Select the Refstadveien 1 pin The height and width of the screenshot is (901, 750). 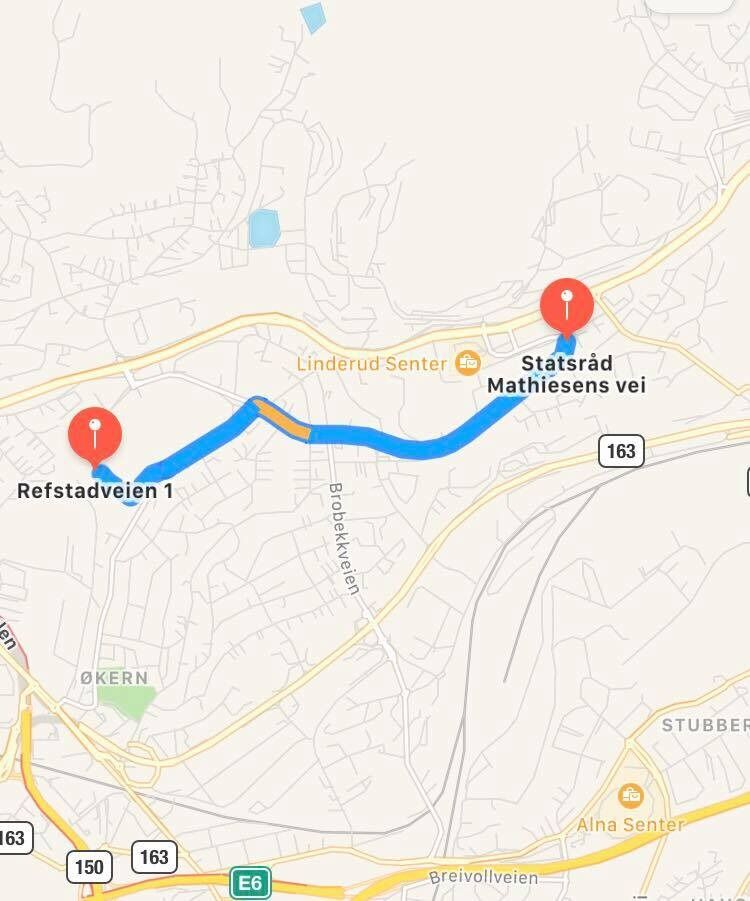95,434
